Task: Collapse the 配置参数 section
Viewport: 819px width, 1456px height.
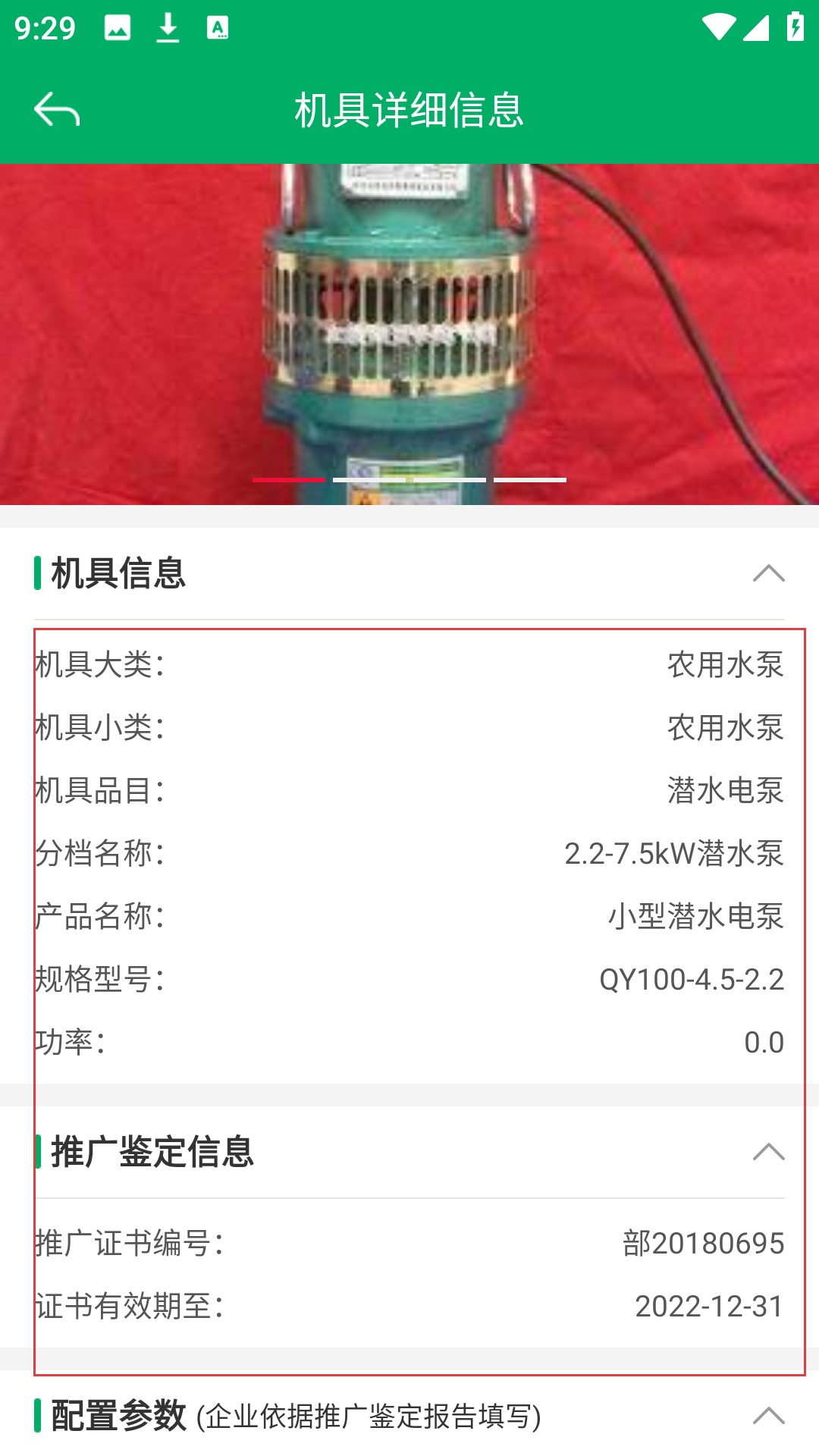Action: click(x=768, y=1416)
